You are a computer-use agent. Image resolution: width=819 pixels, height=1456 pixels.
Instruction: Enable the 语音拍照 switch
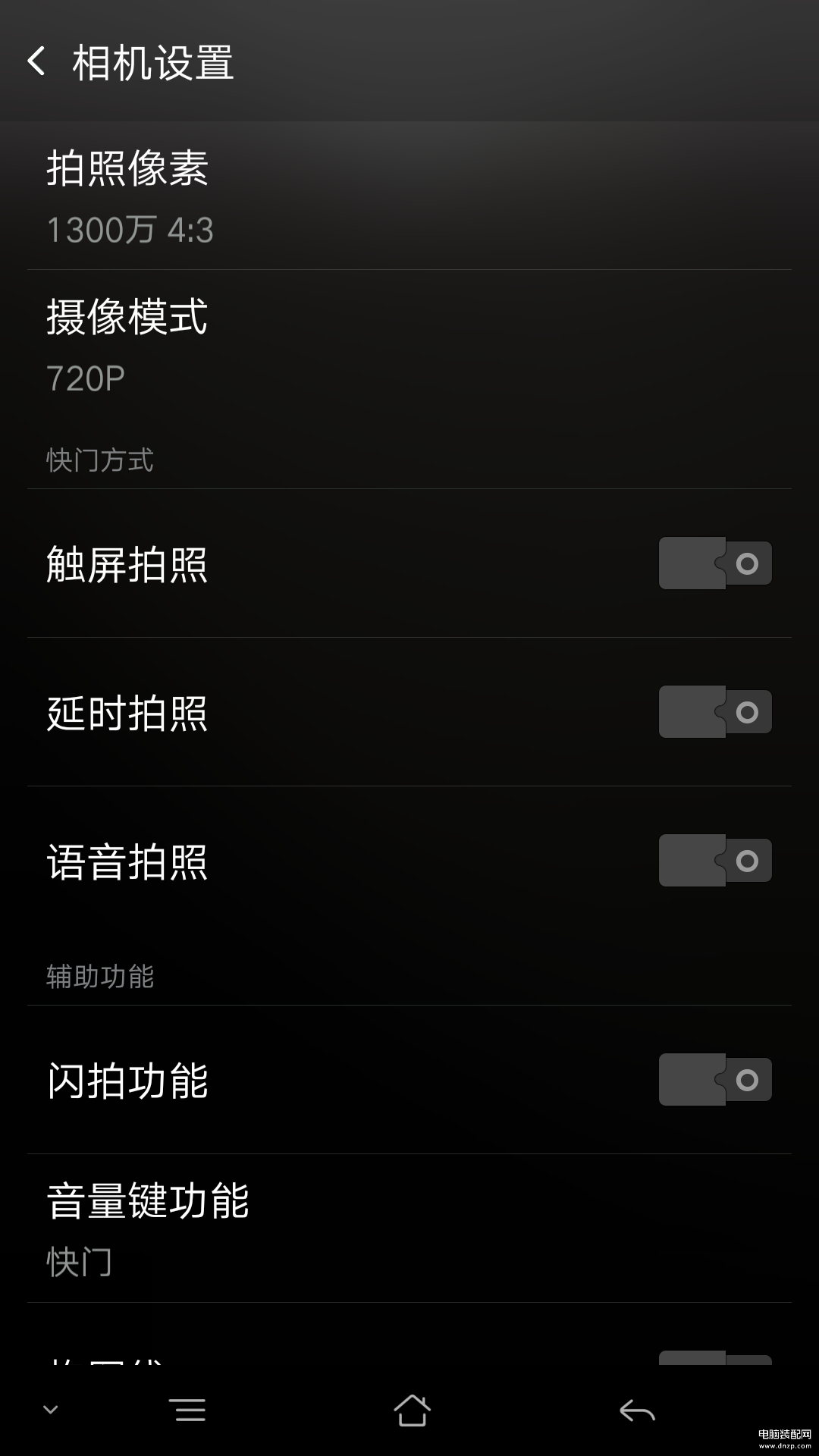(715, 861)
